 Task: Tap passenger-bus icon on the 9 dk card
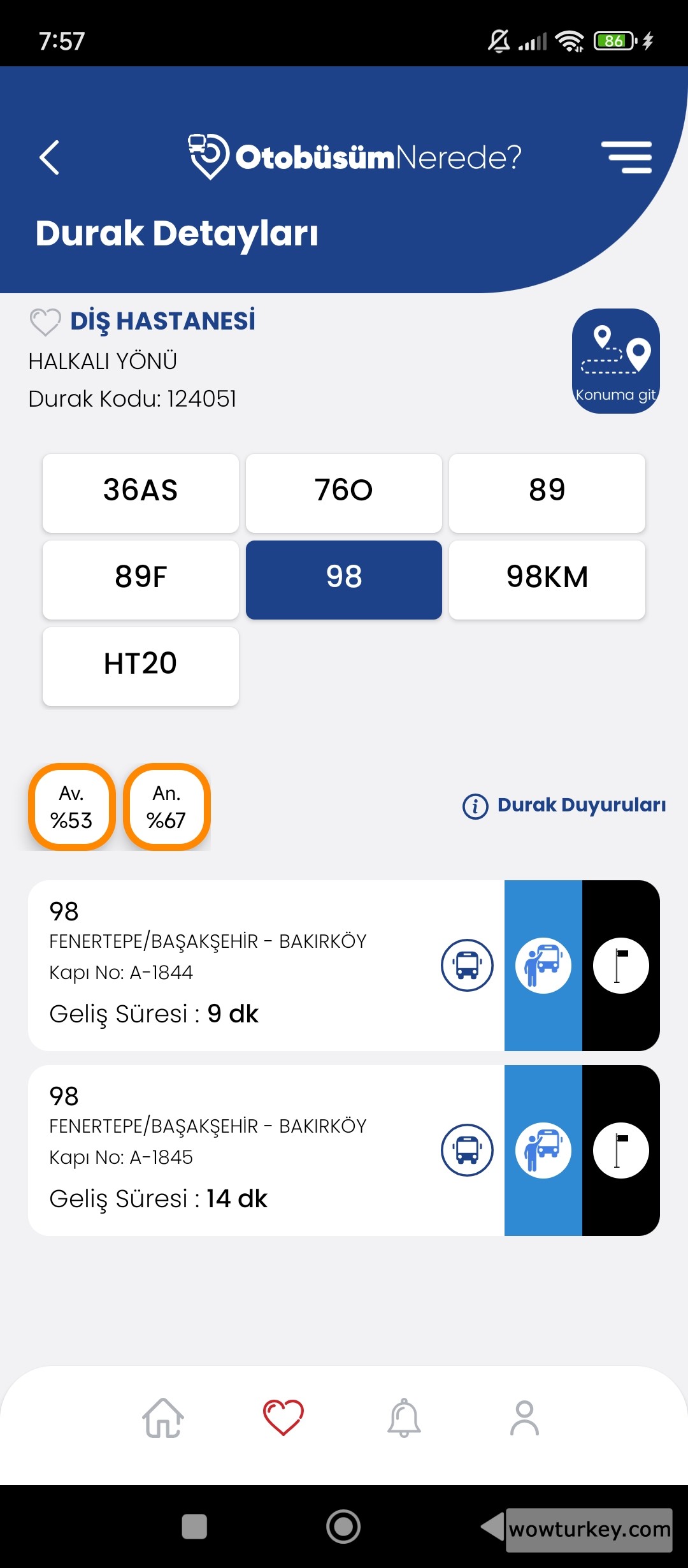point(543,965)
